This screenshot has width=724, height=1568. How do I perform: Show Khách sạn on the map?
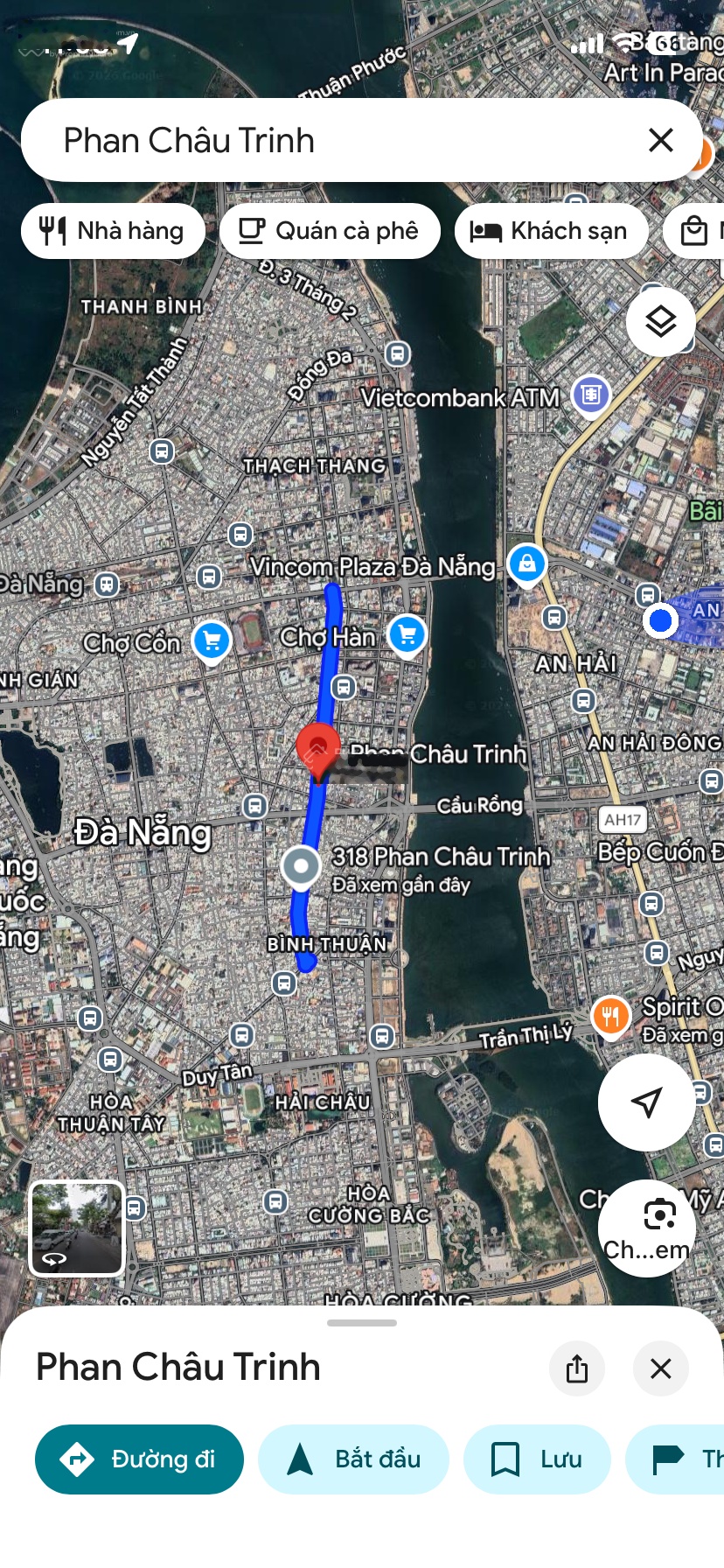[x=551, y=231]
